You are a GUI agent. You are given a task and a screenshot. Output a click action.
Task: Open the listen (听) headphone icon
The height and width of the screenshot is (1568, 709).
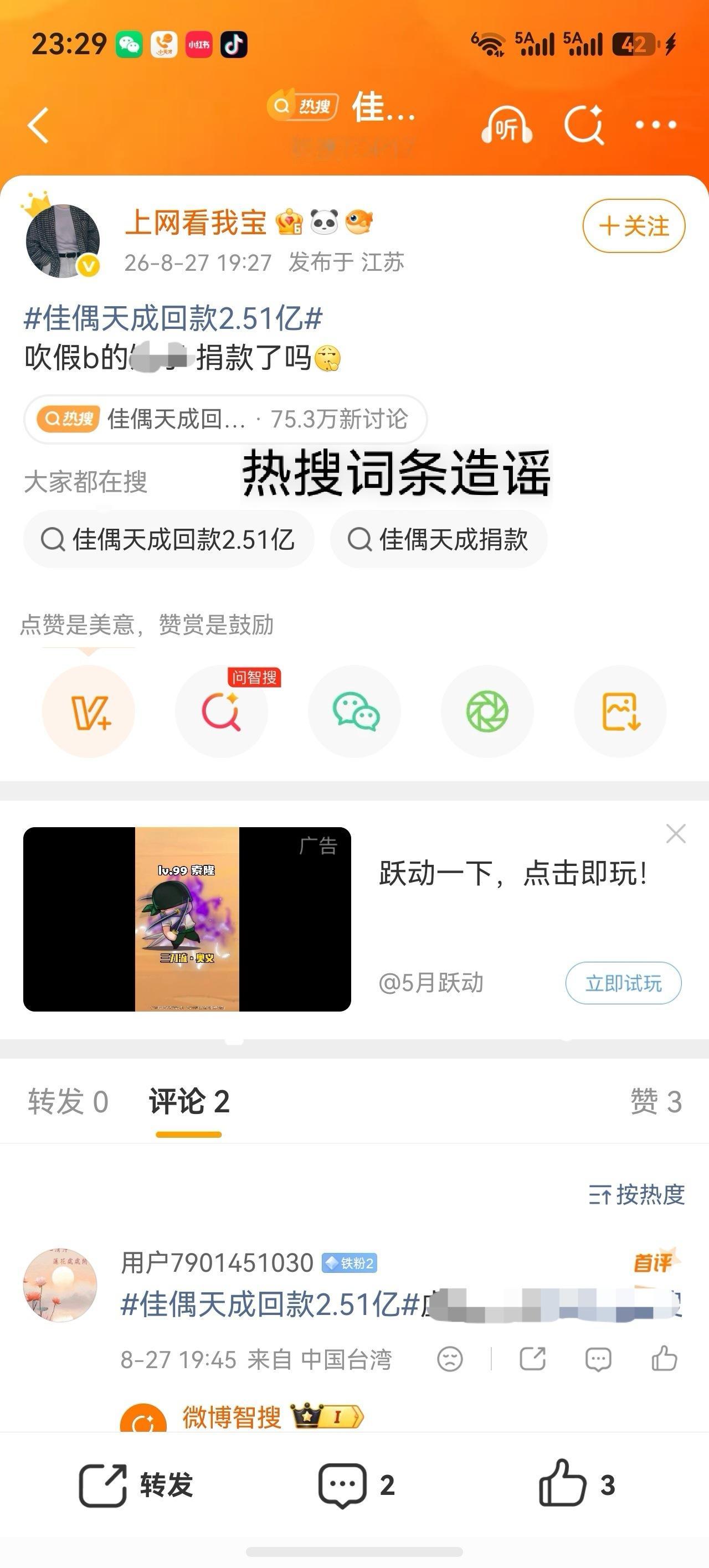point(507,125)
